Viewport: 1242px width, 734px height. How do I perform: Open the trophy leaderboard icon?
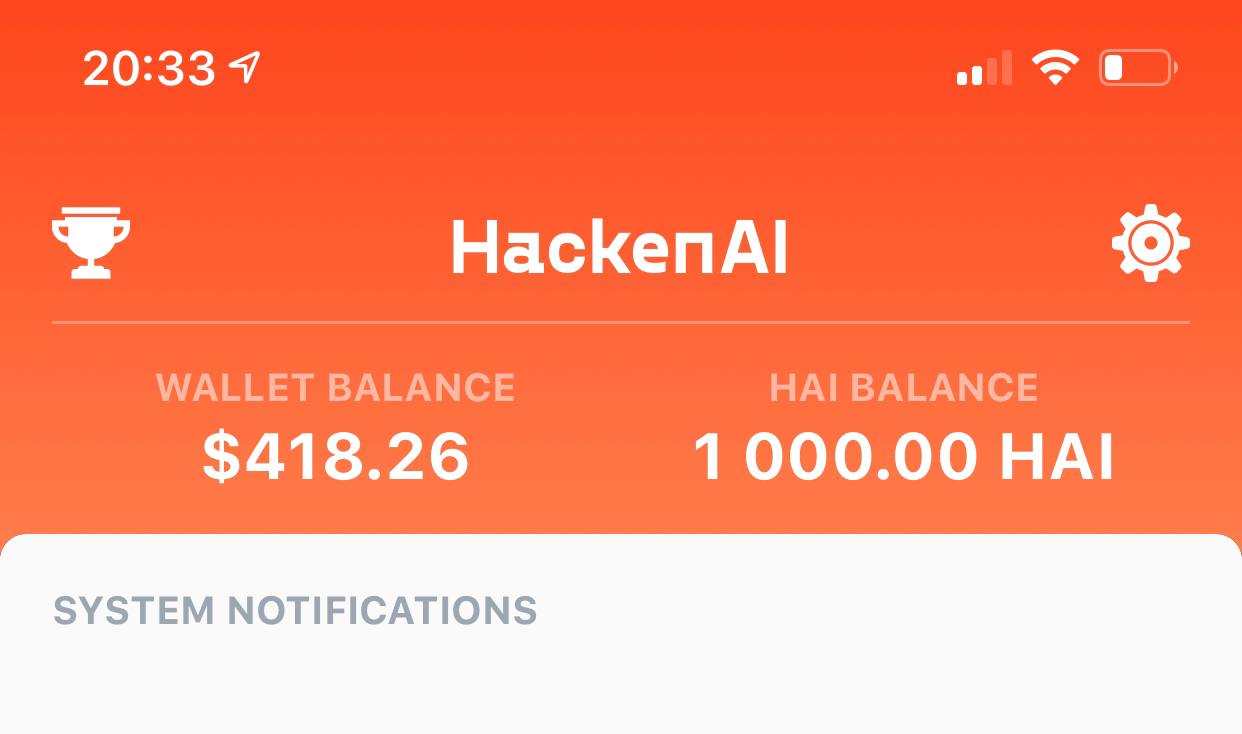point(90,242)
